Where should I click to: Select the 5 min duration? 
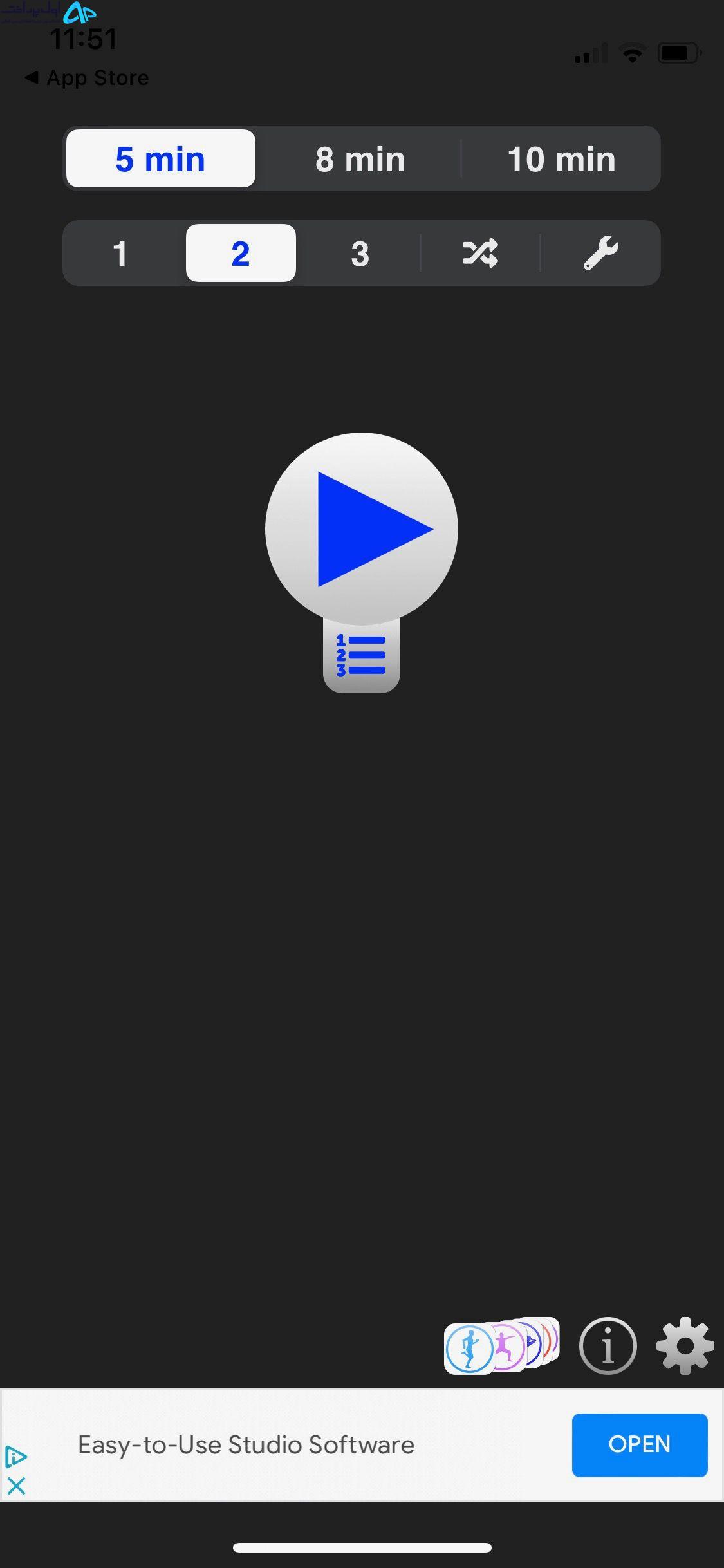[x=161, y=158]
